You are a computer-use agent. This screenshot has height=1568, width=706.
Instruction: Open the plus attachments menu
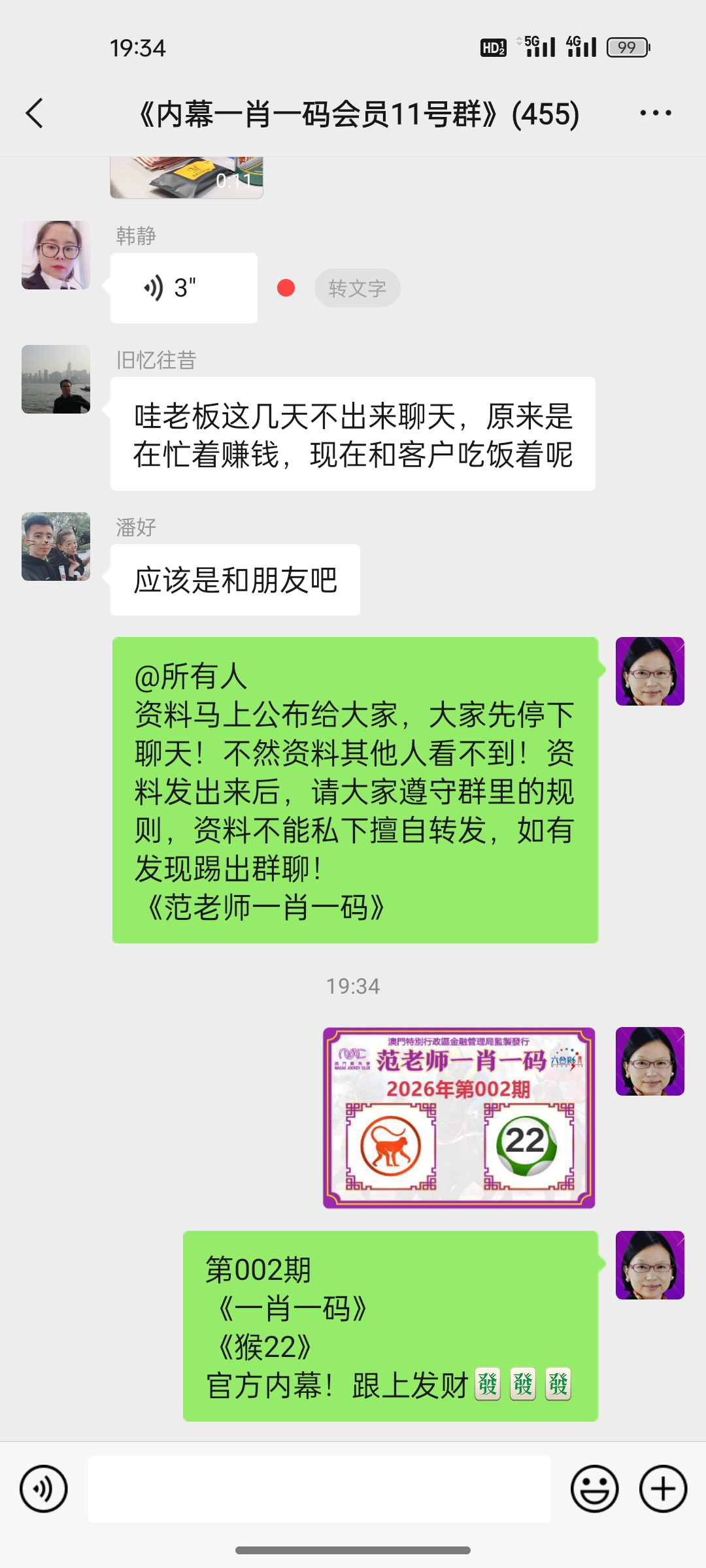click(x=663, y=1489)
